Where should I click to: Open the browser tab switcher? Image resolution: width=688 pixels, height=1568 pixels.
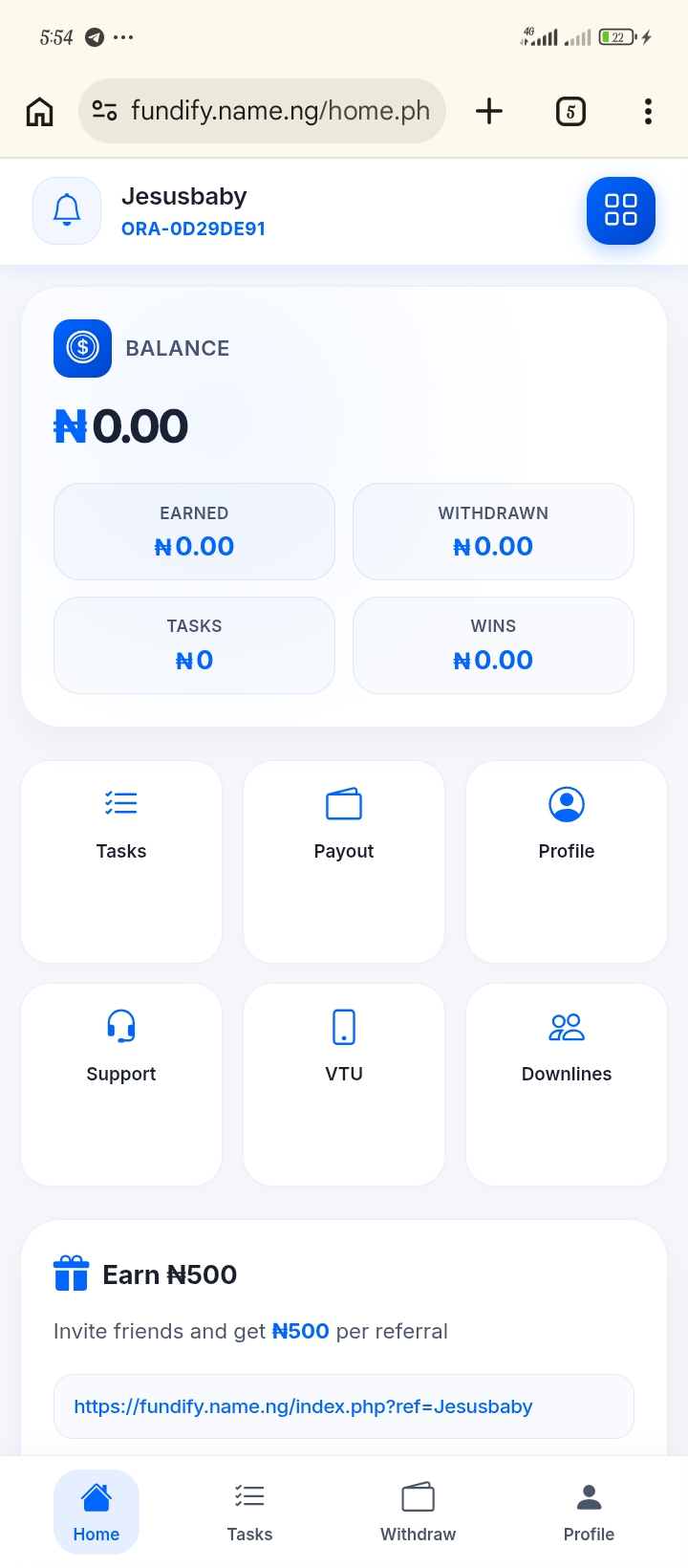[x=570, y=112]
